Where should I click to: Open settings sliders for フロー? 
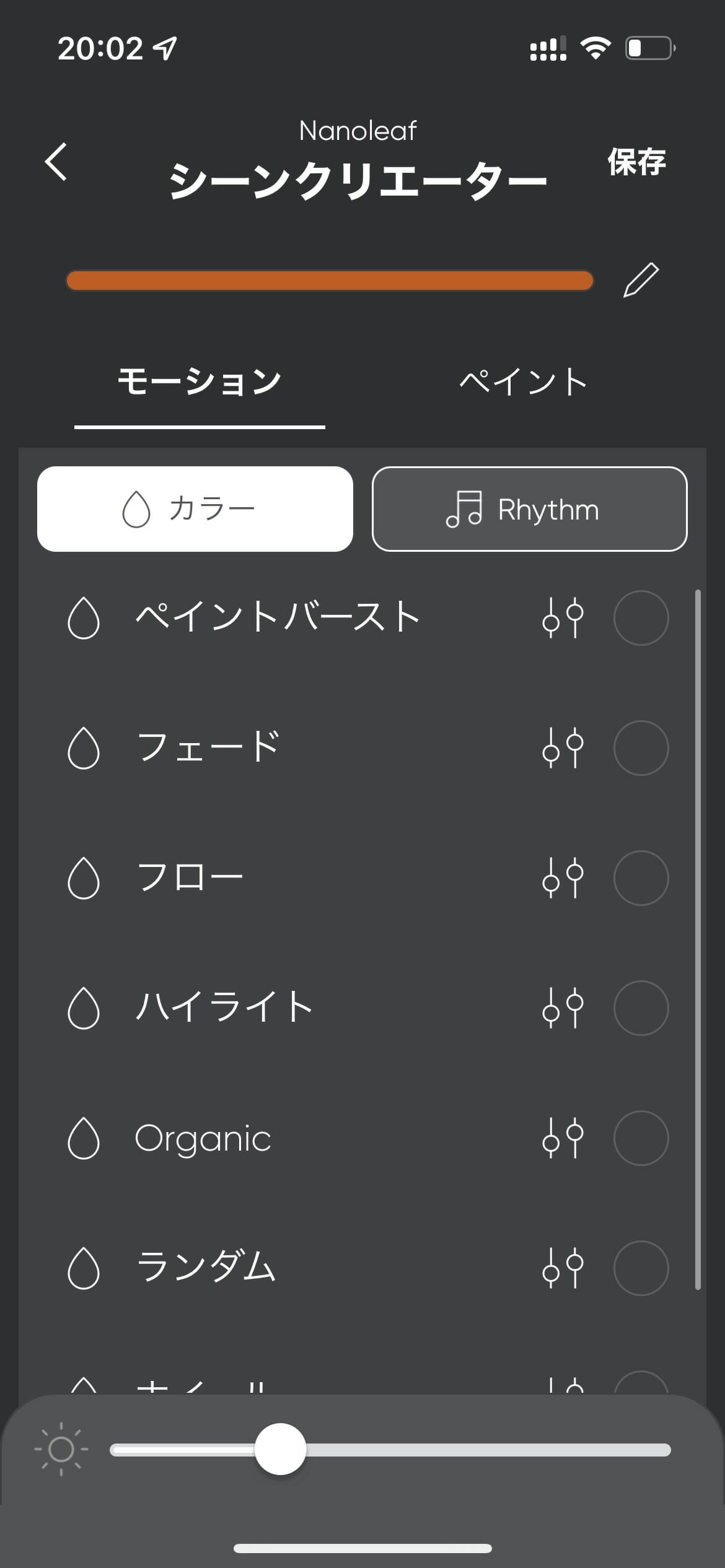[563, 878]
